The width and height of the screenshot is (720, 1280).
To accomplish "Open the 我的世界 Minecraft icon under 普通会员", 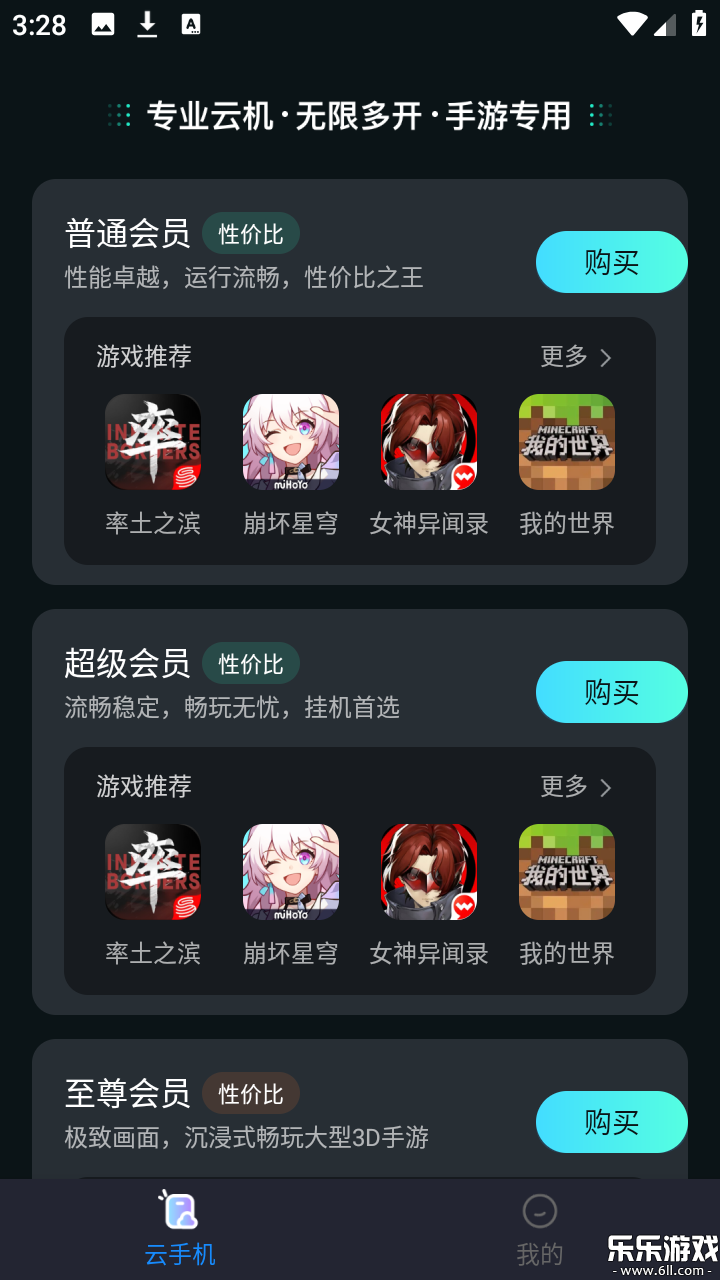I will coord(566,442).
